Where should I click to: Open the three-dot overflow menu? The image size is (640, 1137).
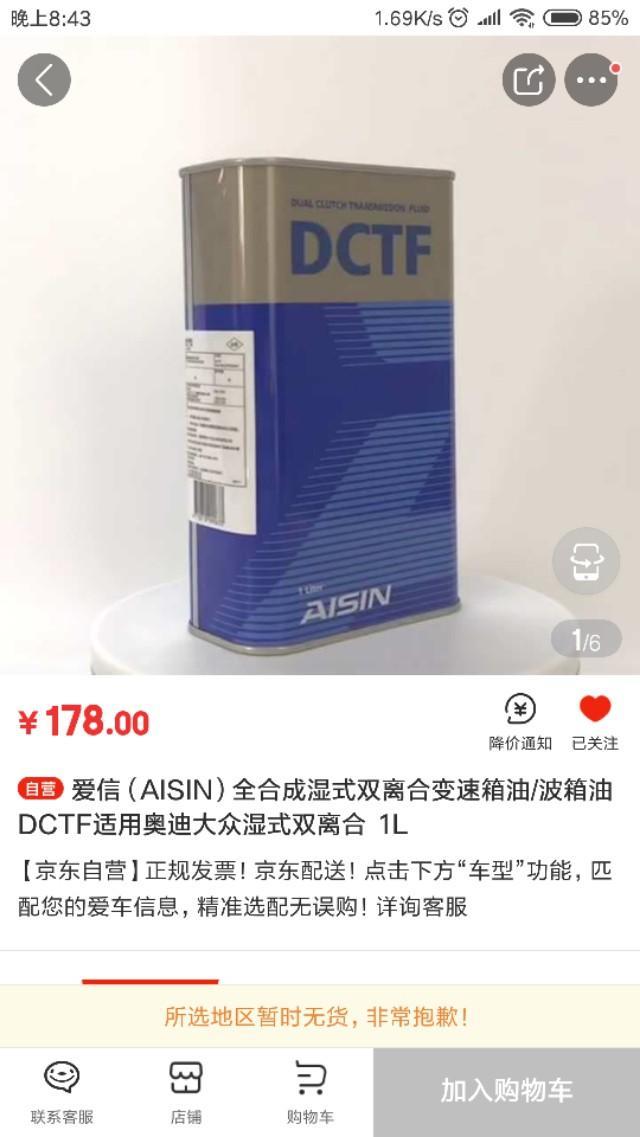click(x=591, y=80)
